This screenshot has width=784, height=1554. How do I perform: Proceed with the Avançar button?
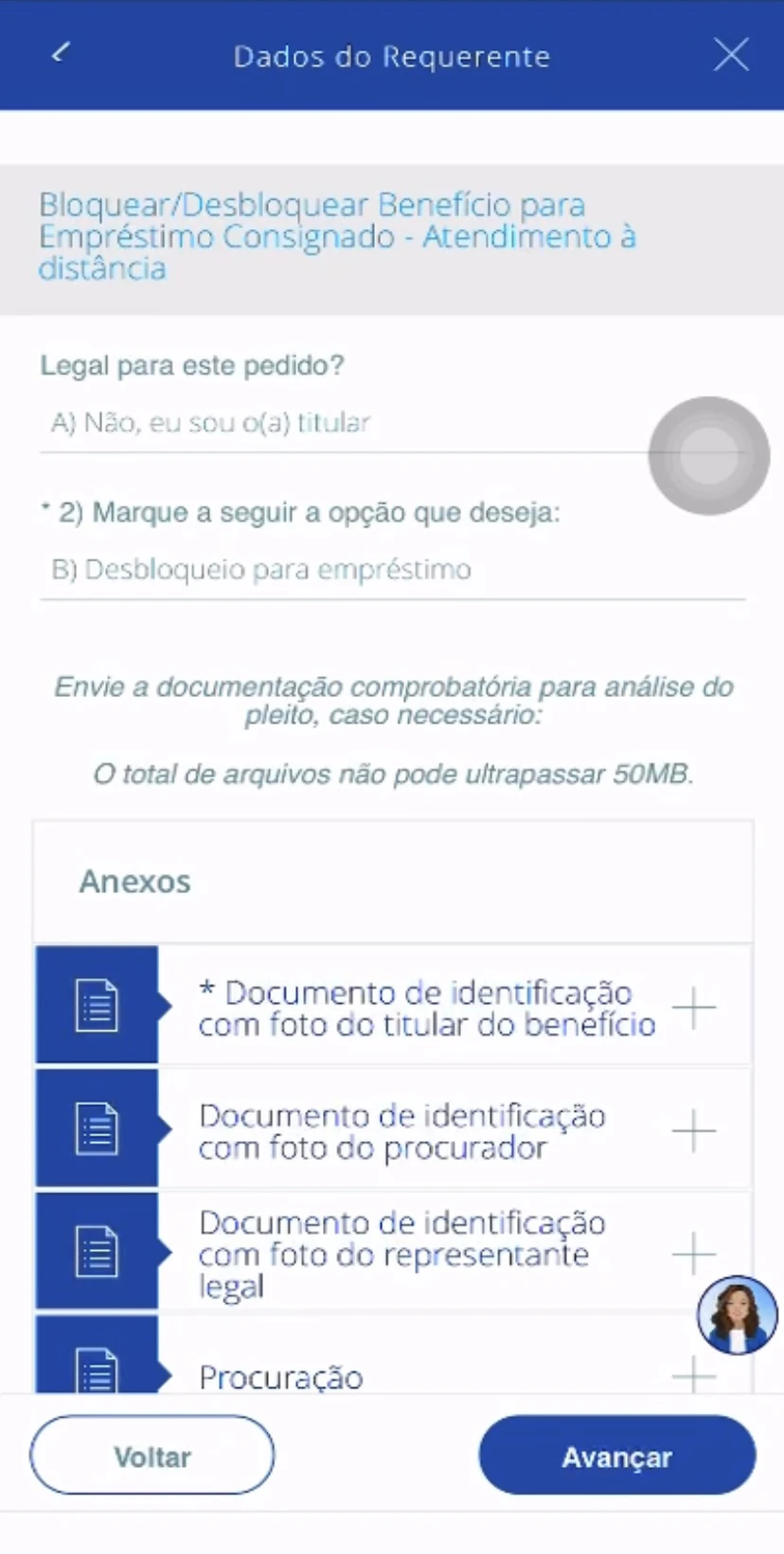[617, 1456]
